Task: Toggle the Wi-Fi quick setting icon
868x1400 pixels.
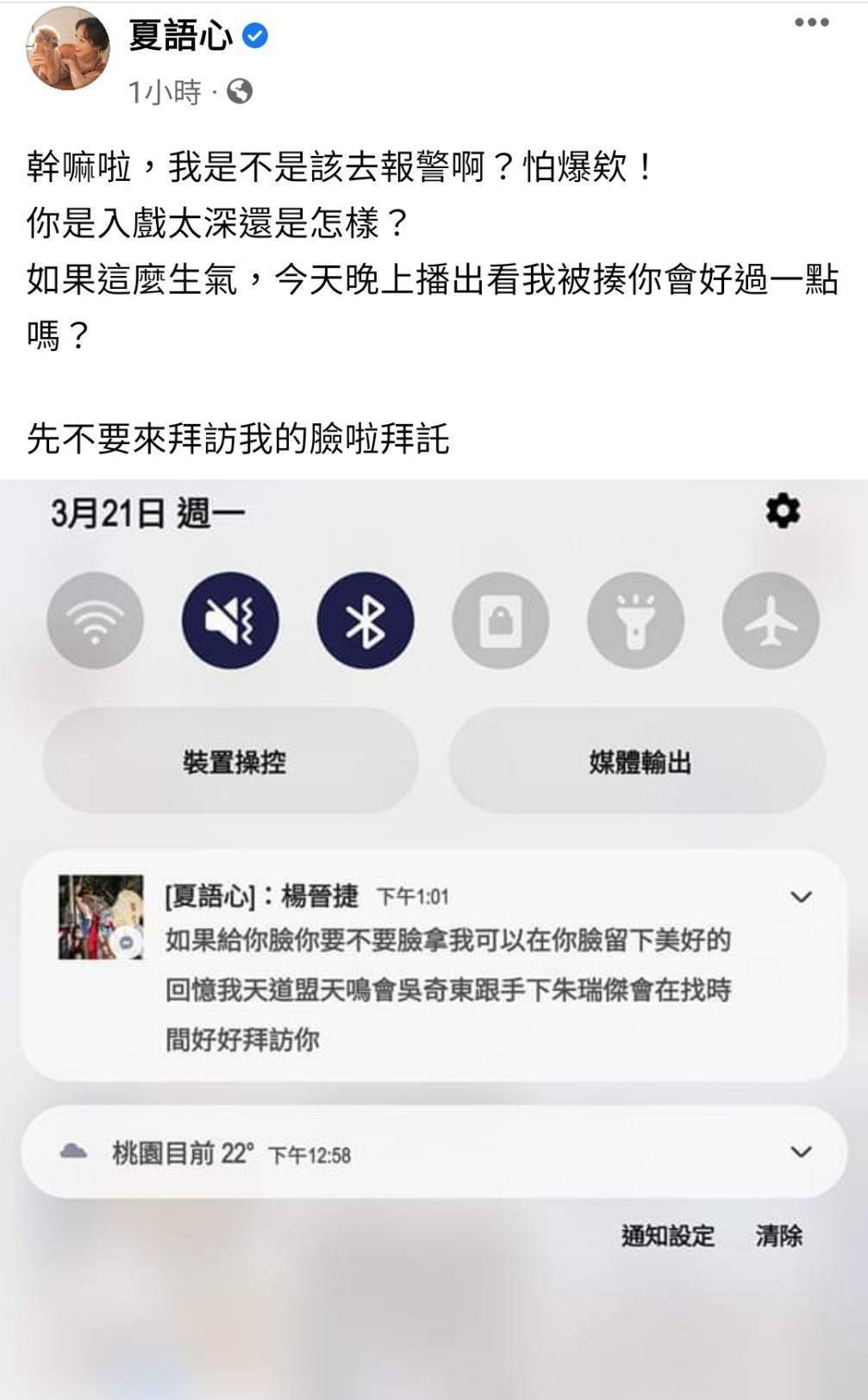Action: tap(95, 622)
